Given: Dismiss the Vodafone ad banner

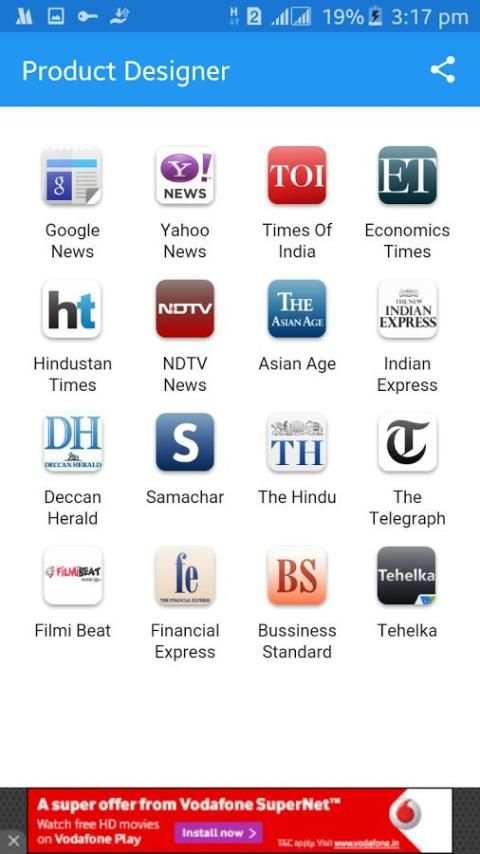Looking at the screenshot, I should tap(13, 840).
